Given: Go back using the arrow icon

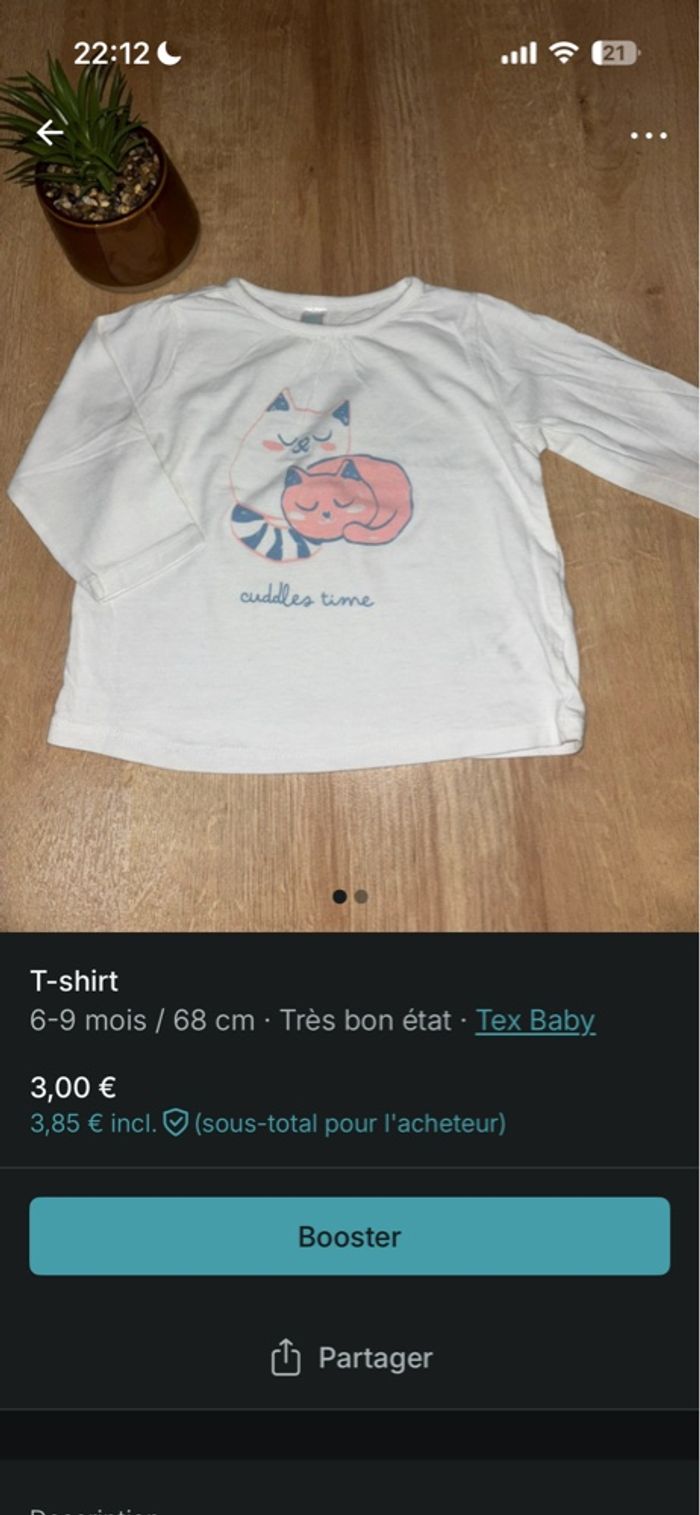Looking at the screenshot, I should coord(50,132).
